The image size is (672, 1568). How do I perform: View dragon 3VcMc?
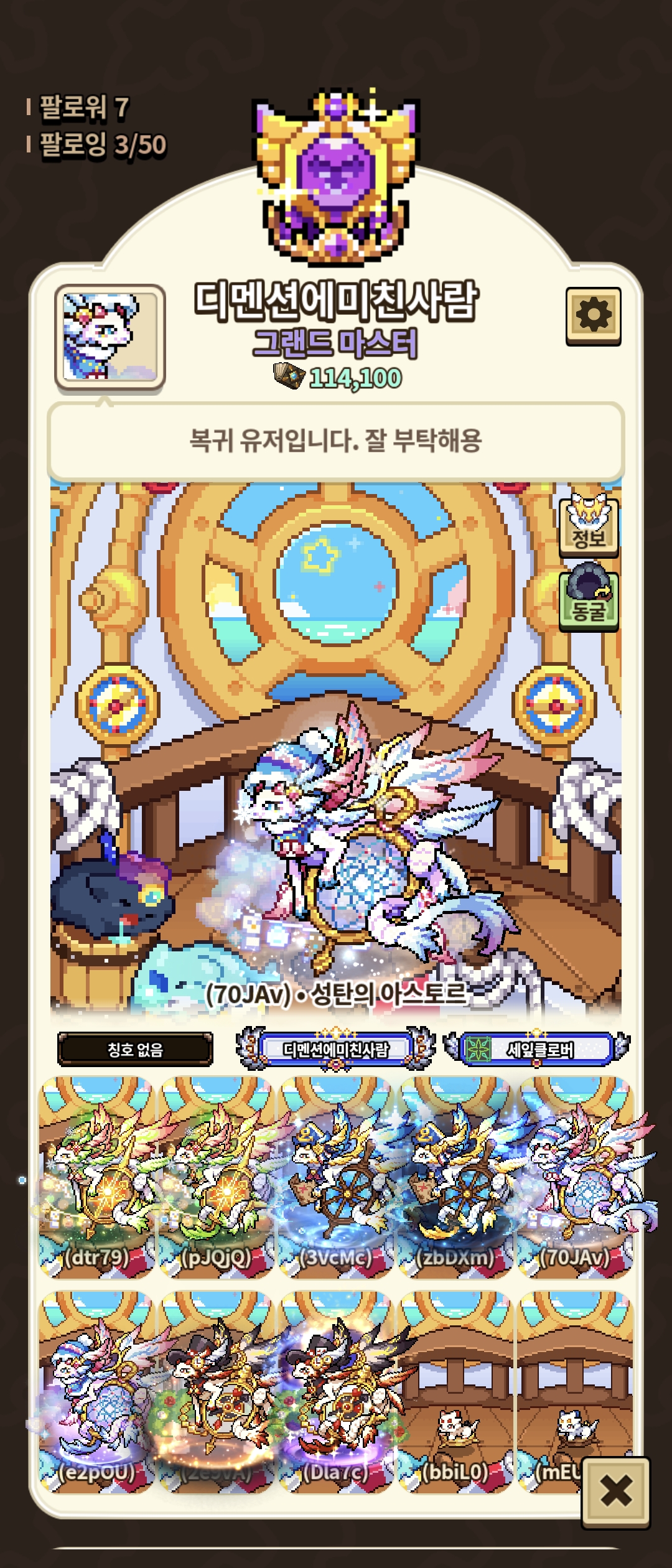click(x=336, y=1177)
